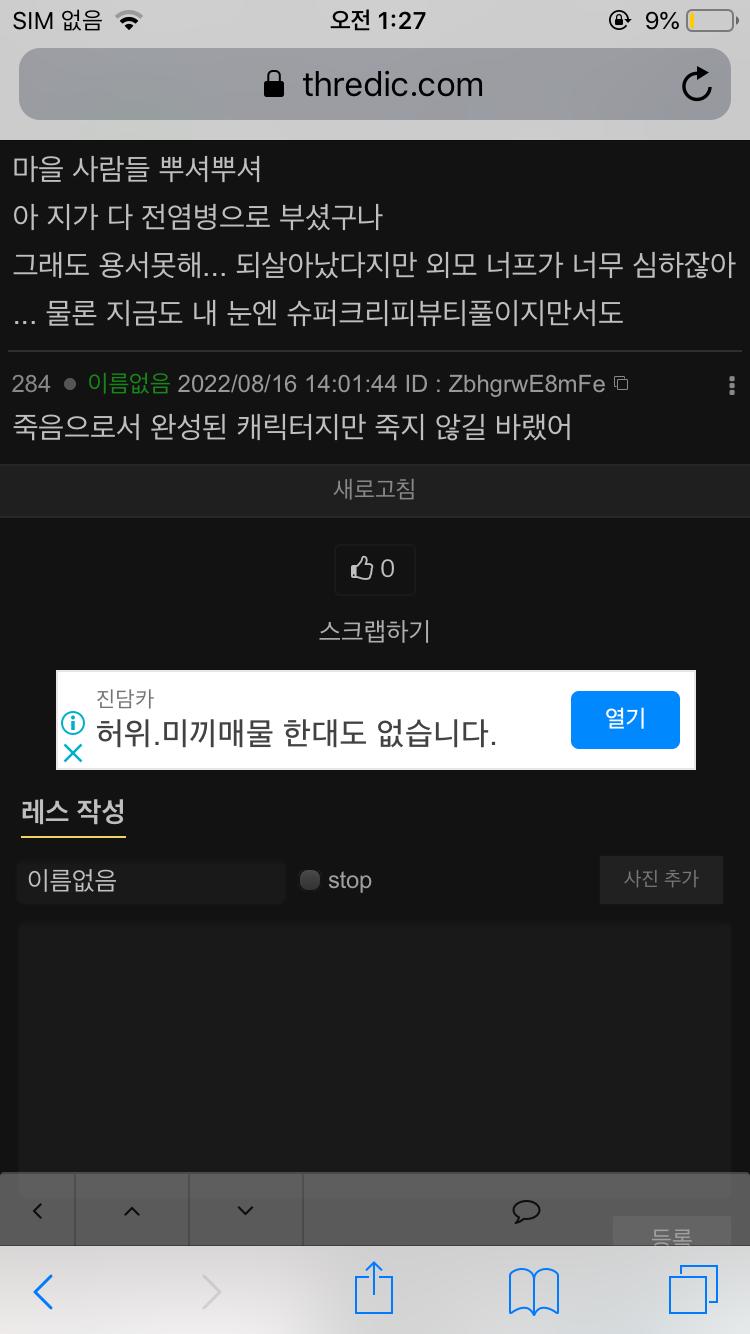Tap 스크랩하기 to scrap the thread
The height and width of the screenshot is (1334, 750).
tap(375, 631)
